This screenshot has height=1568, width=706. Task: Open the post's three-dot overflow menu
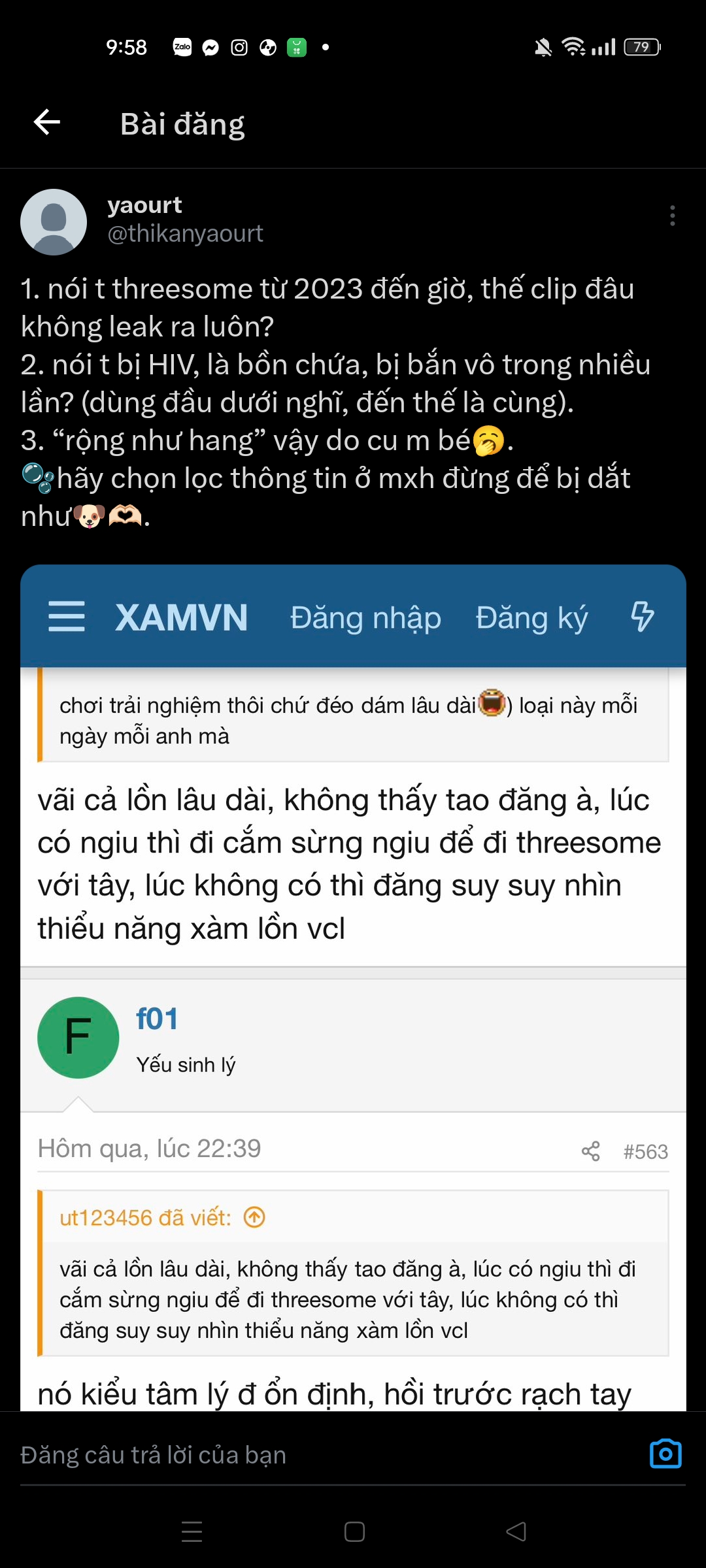pyautogui.click(x=672, y=216)
